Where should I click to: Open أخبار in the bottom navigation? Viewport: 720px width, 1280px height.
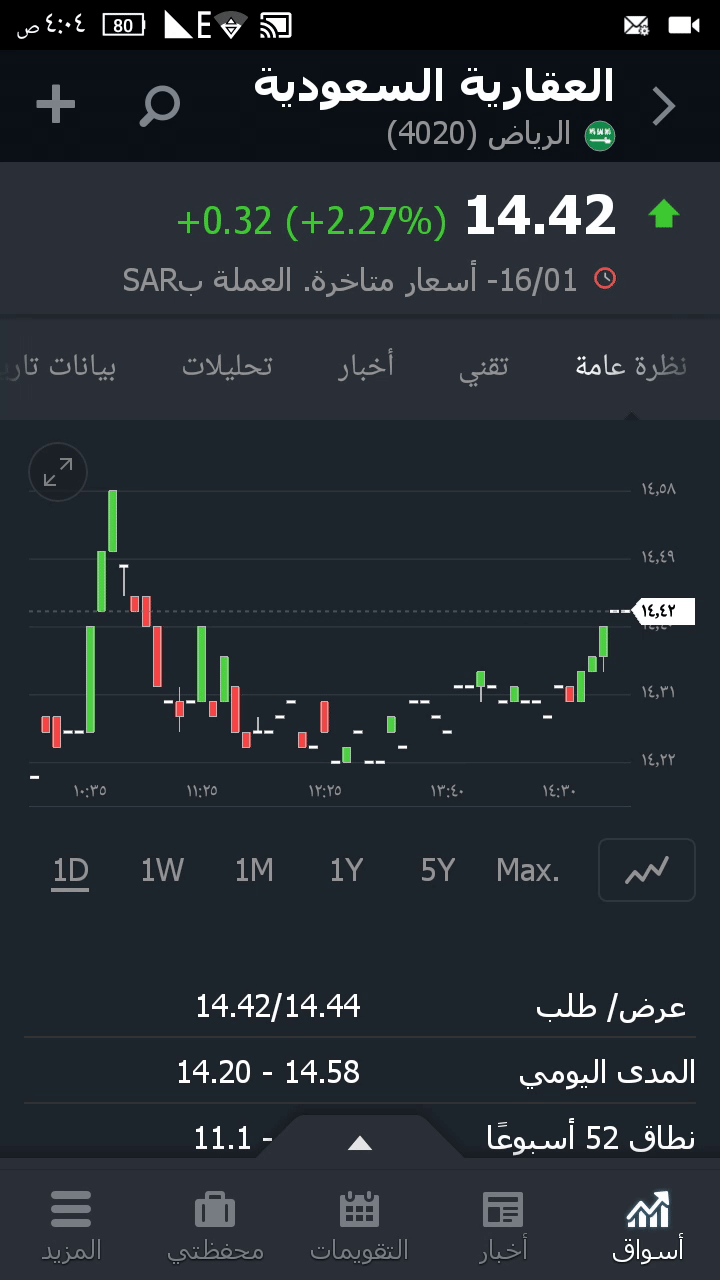pyautogui.click(x=503, y=1224)
